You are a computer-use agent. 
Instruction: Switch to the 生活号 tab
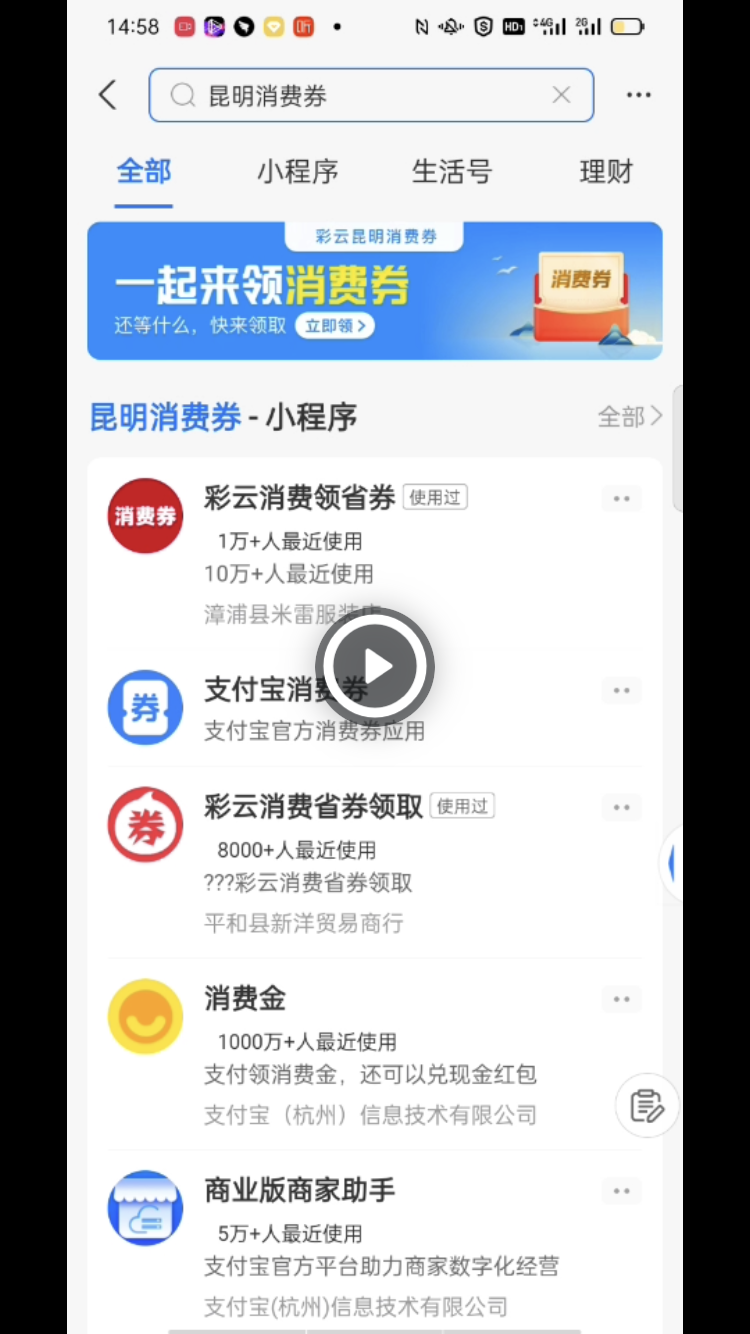point(452,172)
